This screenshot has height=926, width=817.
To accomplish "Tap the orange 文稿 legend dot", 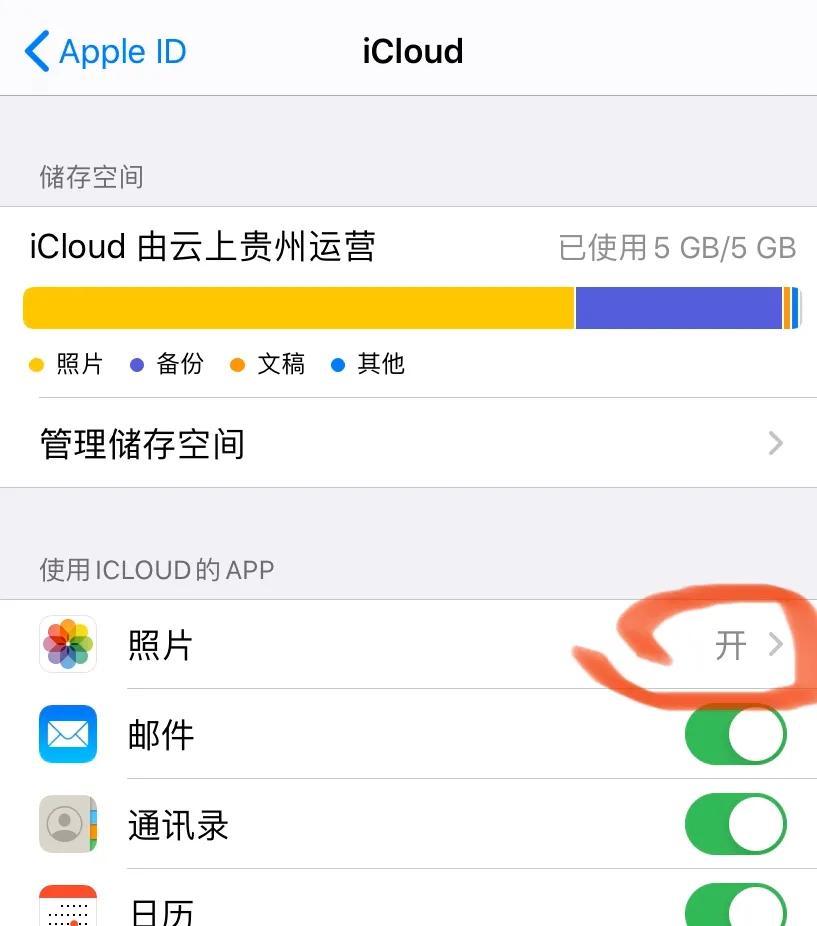I will point(238,365).
